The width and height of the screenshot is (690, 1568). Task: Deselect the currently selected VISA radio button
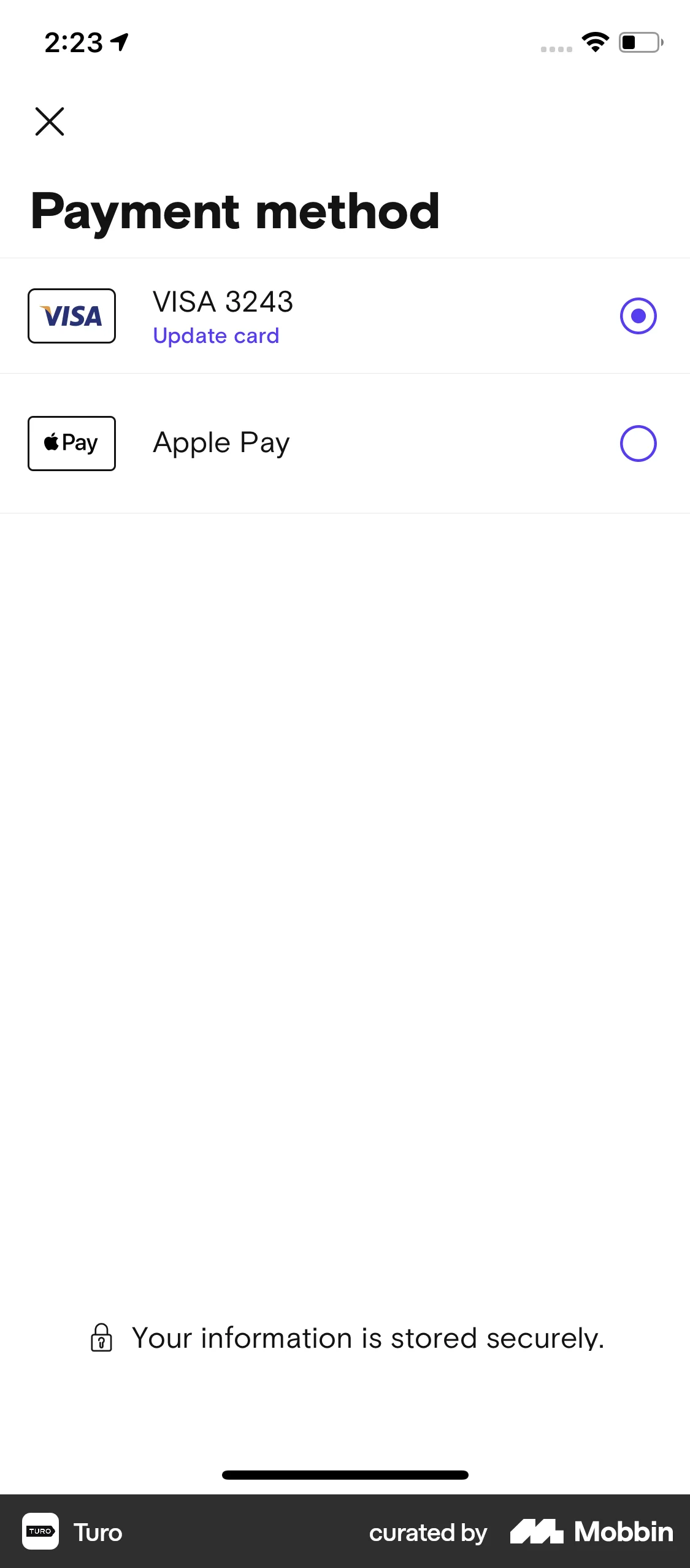point(638,315)
